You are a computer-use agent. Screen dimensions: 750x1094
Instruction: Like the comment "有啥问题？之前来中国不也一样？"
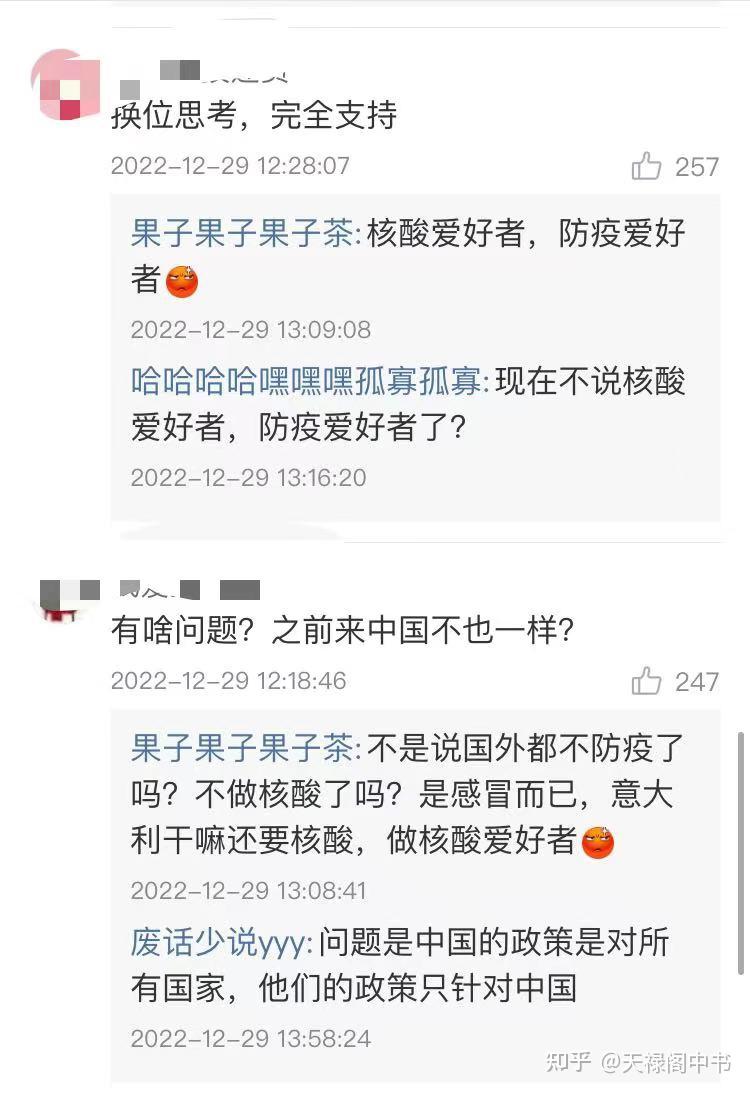(x=647, y=681)
